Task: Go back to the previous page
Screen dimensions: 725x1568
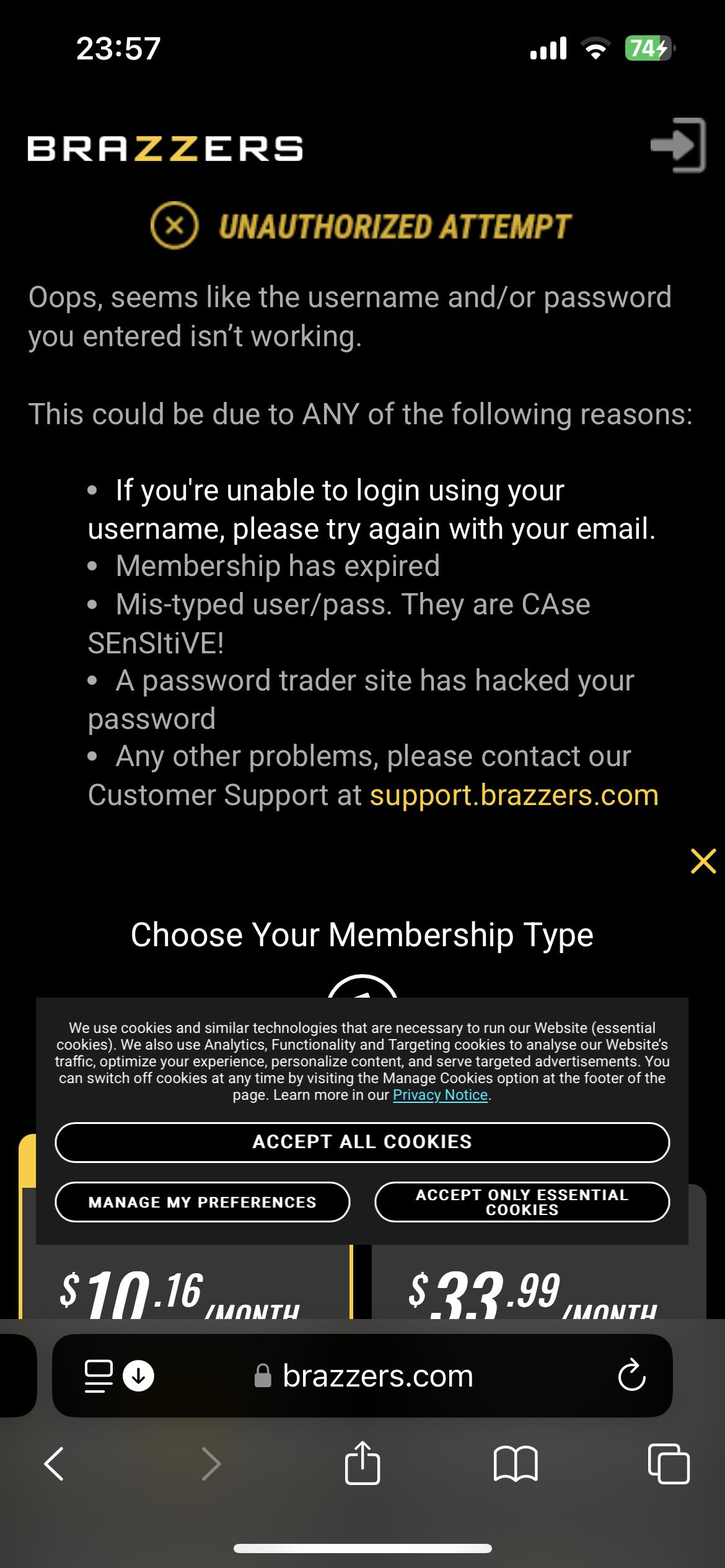Action: tap(54, 1464)
